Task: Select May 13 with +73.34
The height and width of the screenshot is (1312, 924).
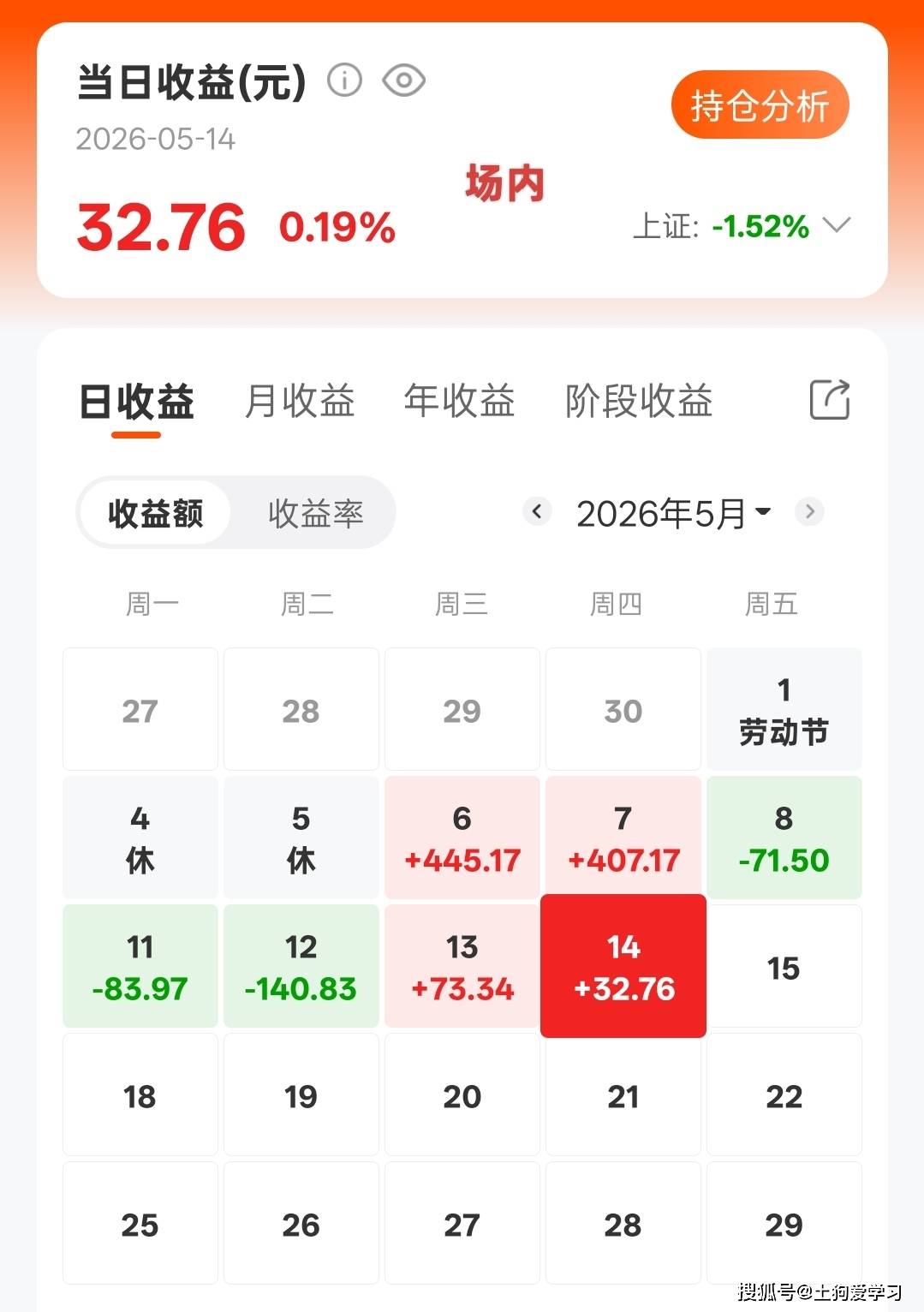Action: tap(462, 966)
